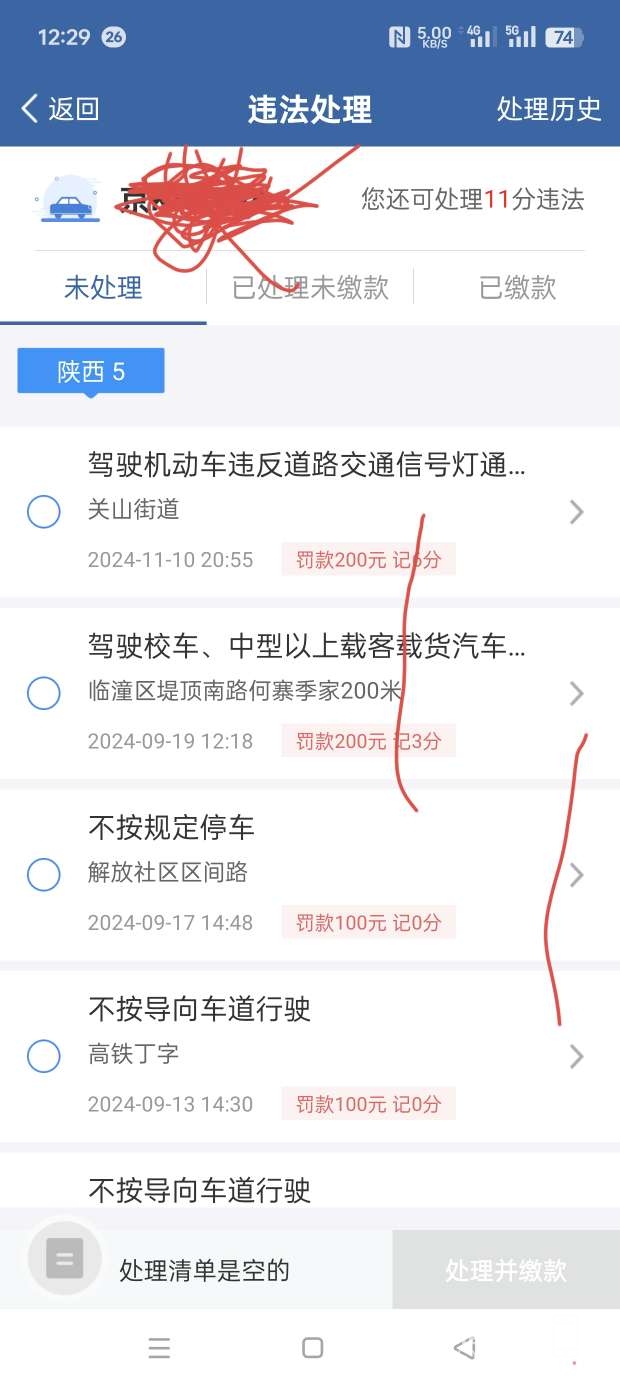Tap the 陕西 5 region chip

tap(91, 372)
